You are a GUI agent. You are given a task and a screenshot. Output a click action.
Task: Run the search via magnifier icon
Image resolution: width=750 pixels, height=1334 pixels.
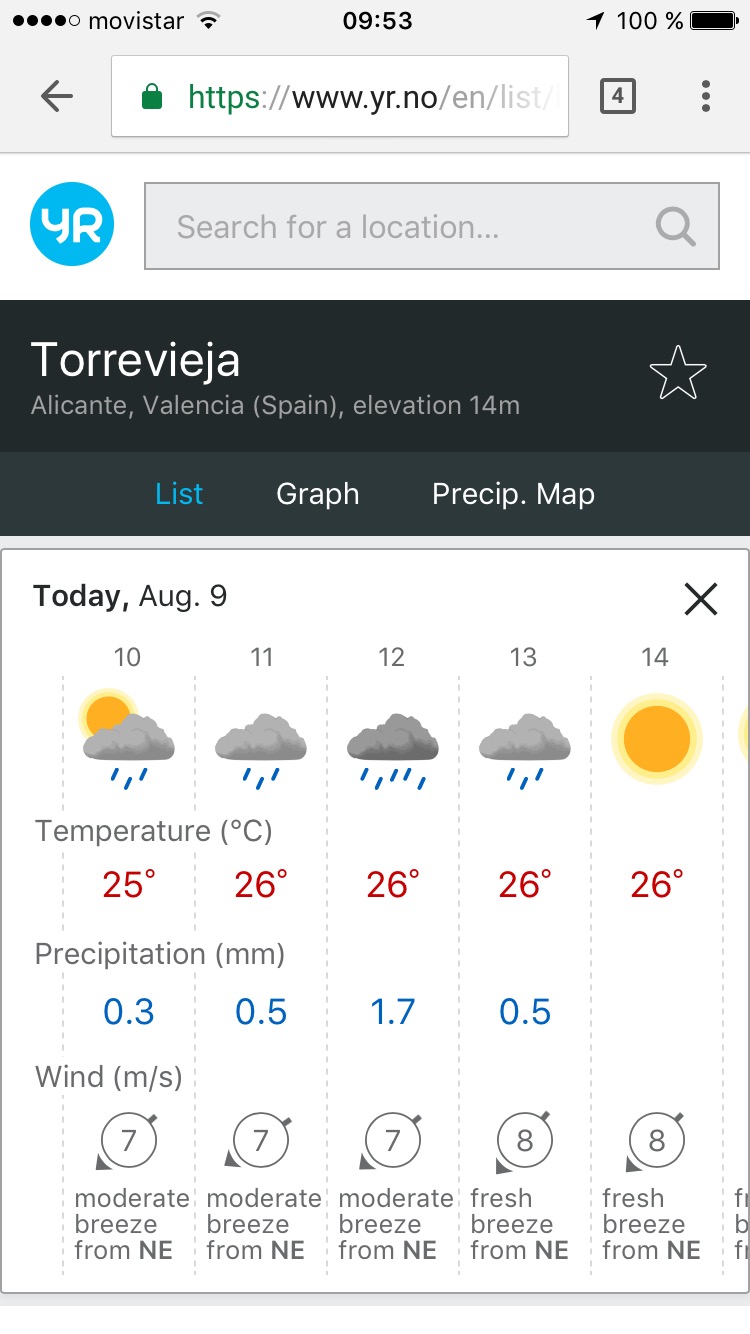click(x=676, y=227)
